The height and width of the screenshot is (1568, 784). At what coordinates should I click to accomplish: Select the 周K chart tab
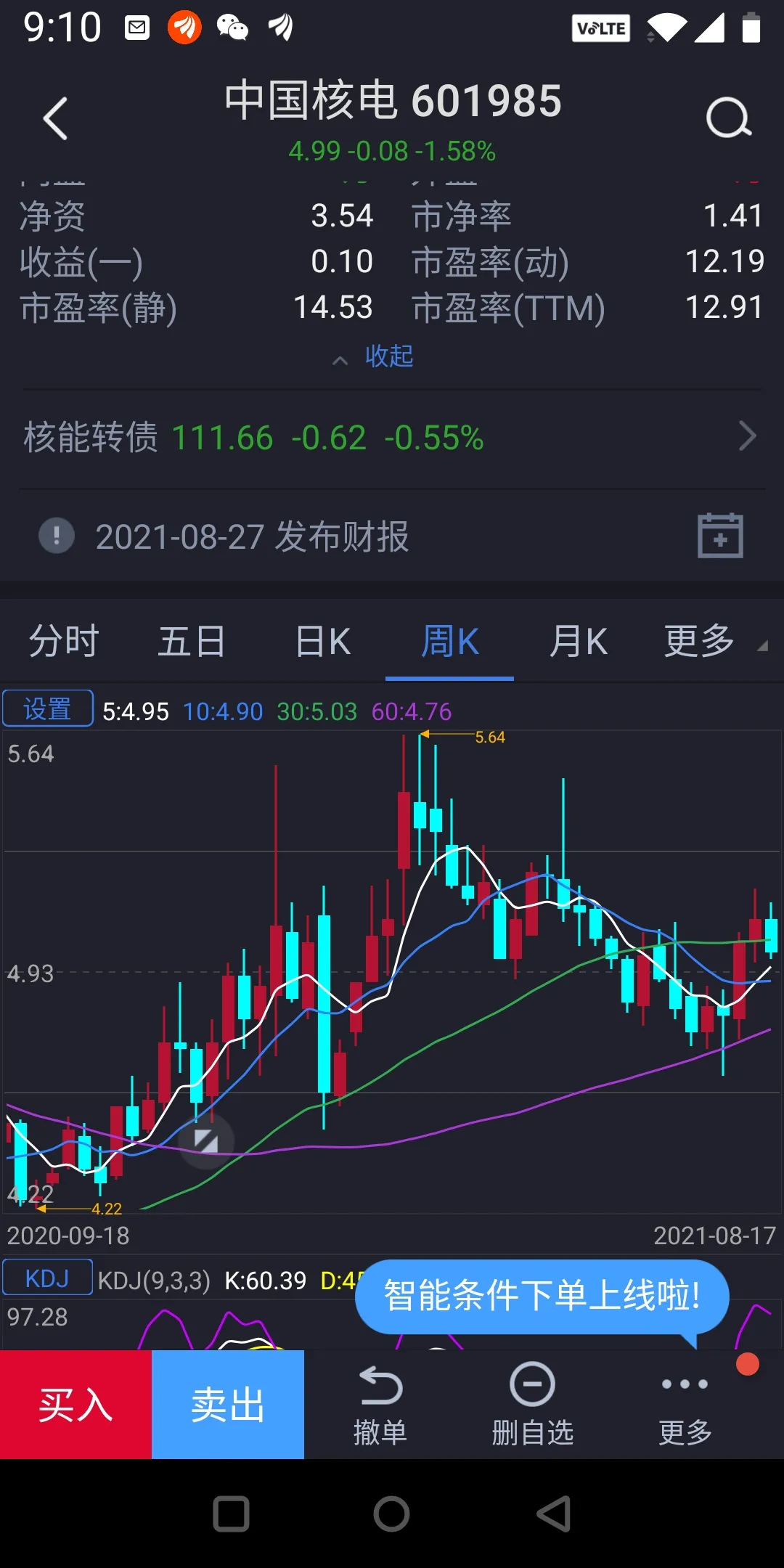click(x=450, y=642)
